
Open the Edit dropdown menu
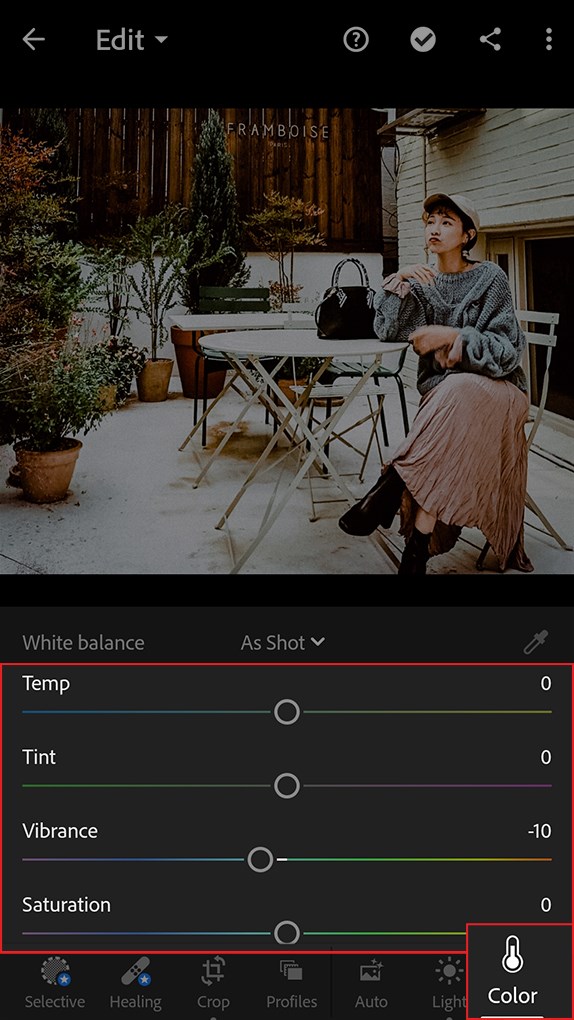pyautogui.click(x=131, y=40)
